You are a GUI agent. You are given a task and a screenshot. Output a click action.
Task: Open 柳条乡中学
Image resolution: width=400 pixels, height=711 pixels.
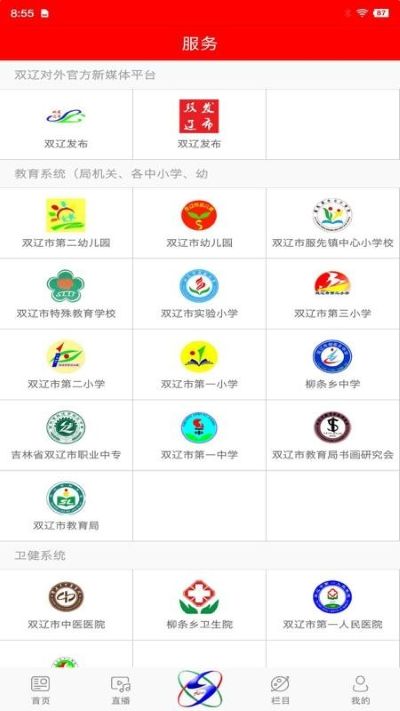click(x=333, y=365)
